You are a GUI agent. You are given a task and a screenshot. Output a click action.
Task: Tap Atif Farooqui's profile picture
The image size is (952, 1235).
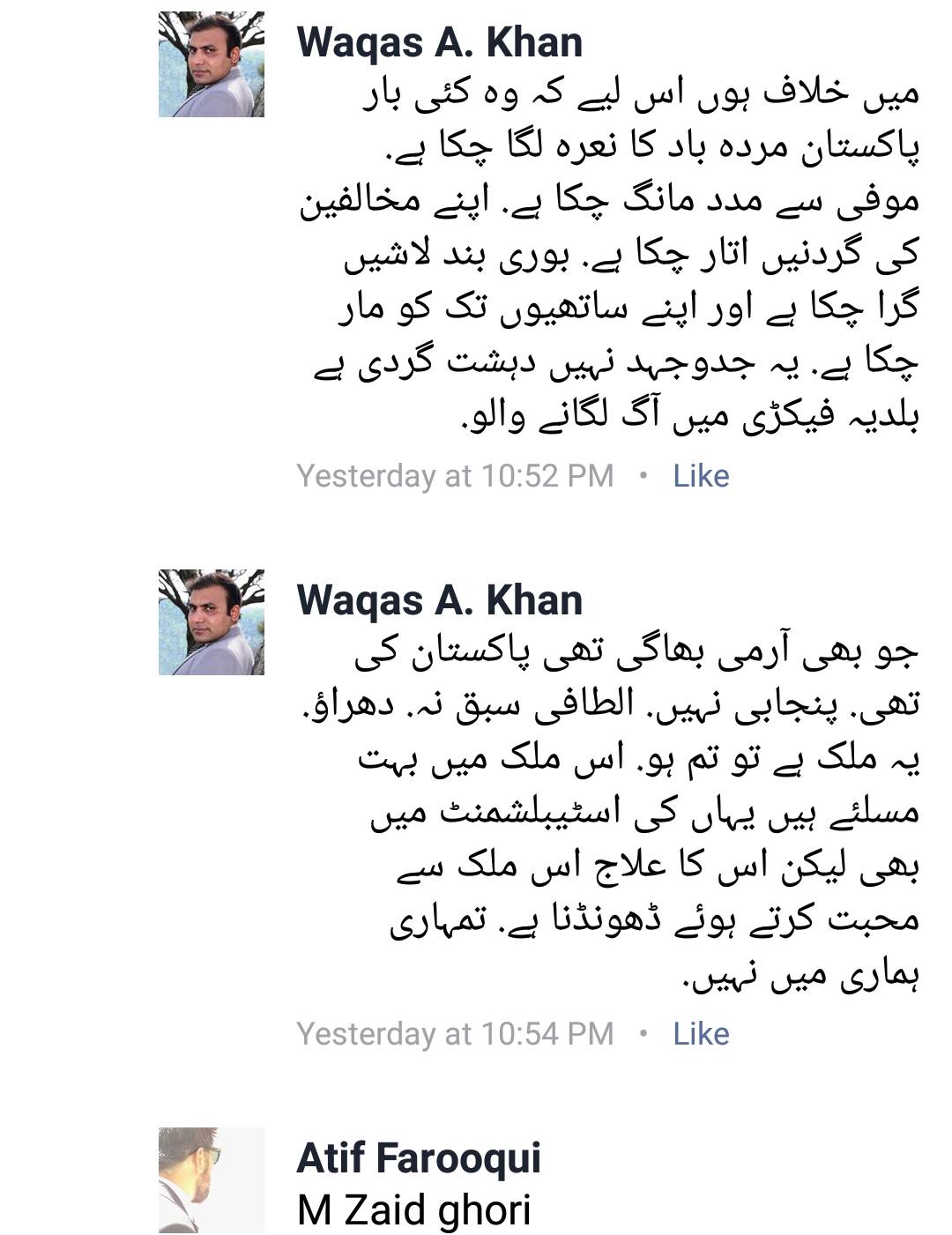click(x=212, y=1179)
